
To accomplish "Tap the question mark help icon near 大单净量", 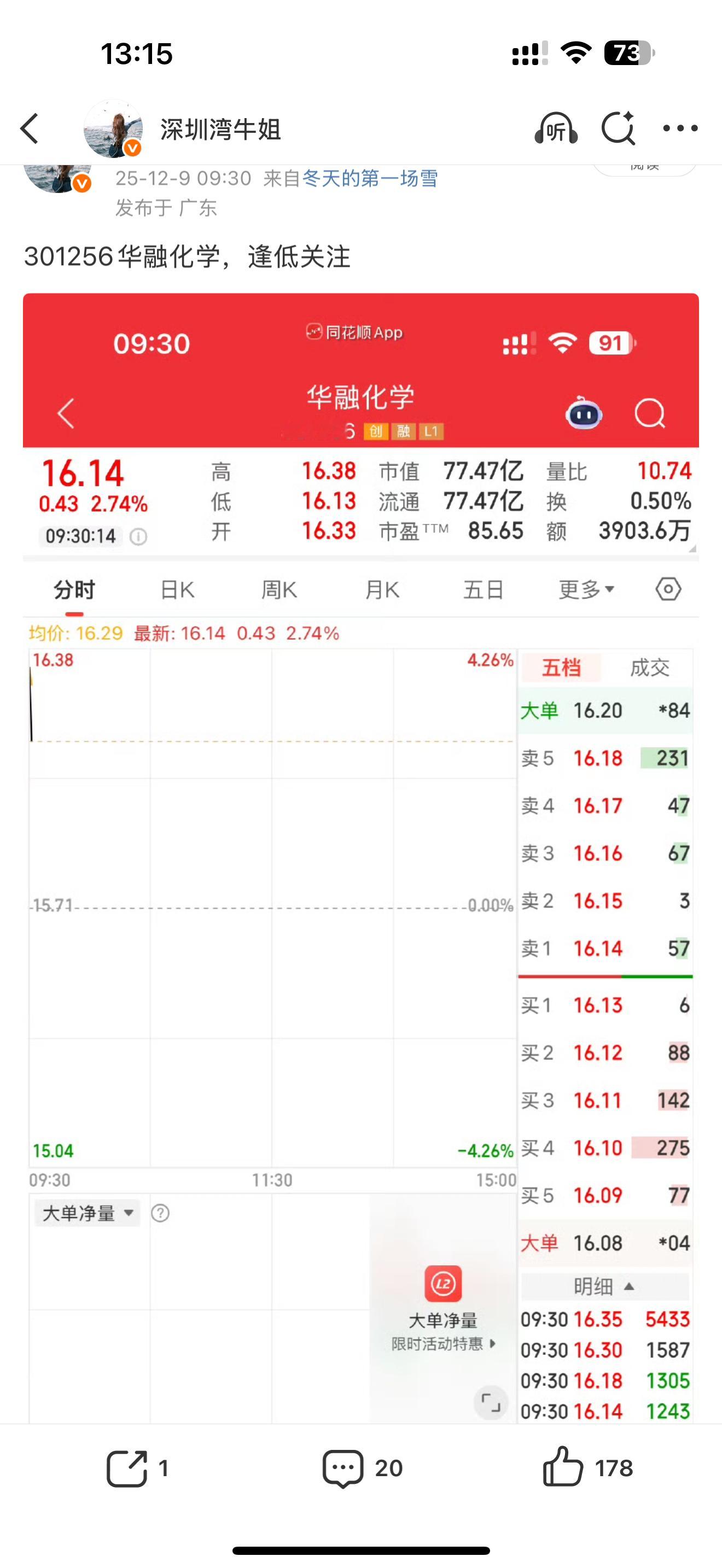I will [x=160, y=1213].
